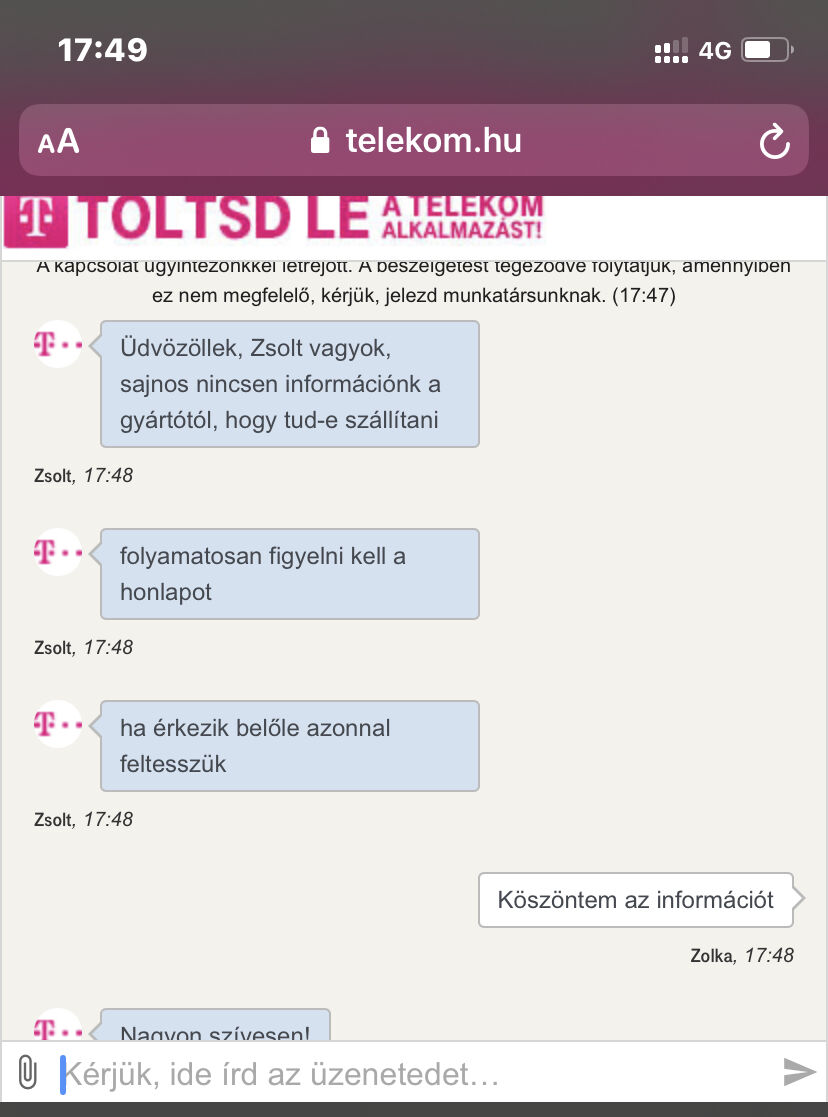This screenshot has height=1117, width=828.
Task: Open the Telekom app download banner
Action: [275, 221]
